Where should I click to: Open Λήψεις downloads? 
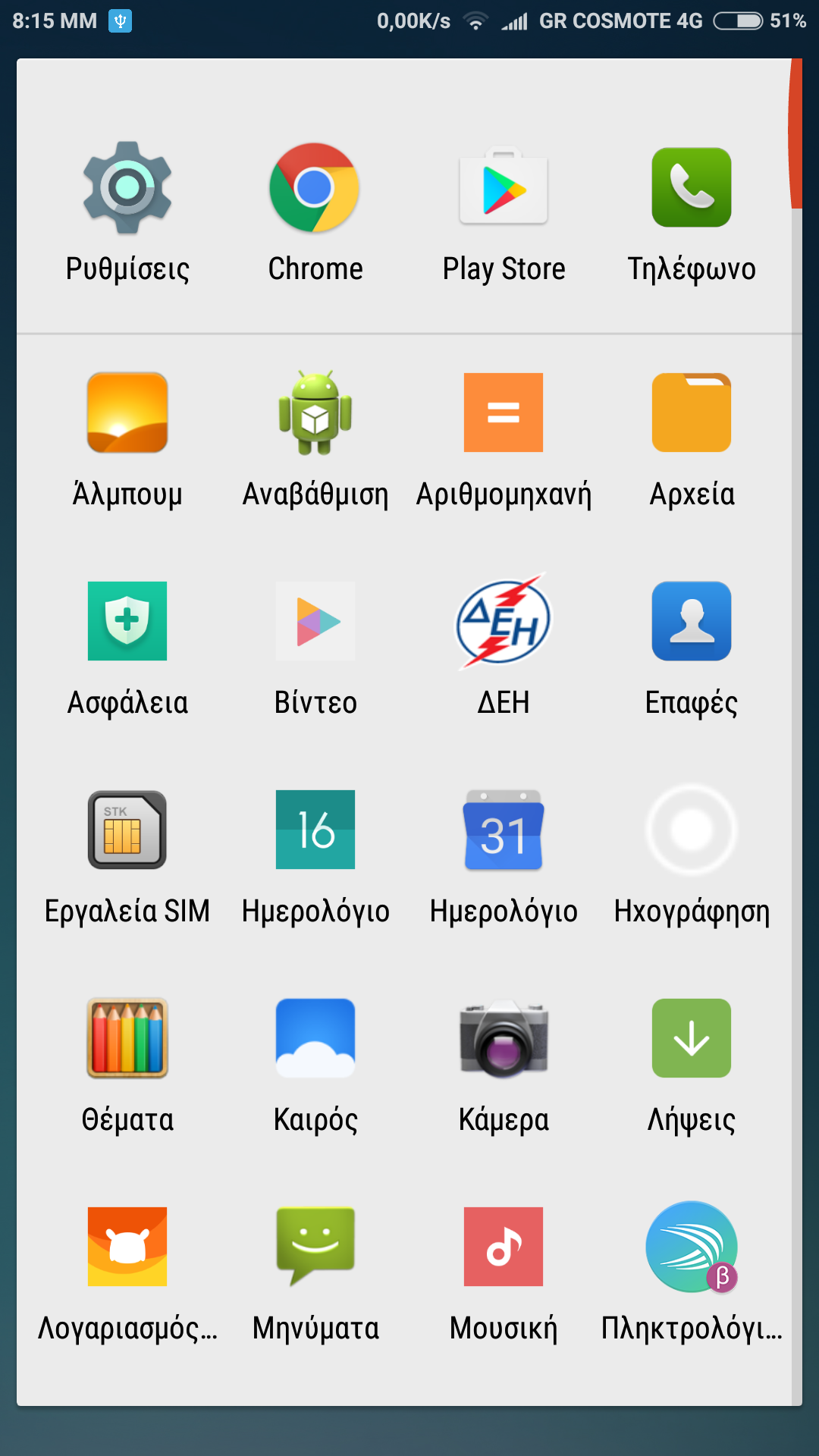click(x=691, y=1038)
